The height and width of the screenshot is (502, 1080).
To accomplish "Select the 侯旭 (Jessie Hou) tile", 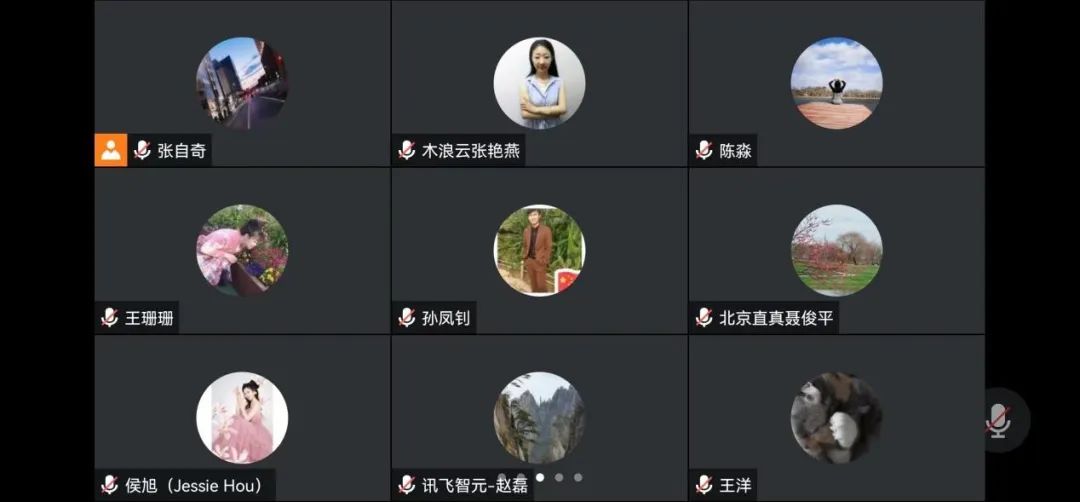I will coord(242,417).
